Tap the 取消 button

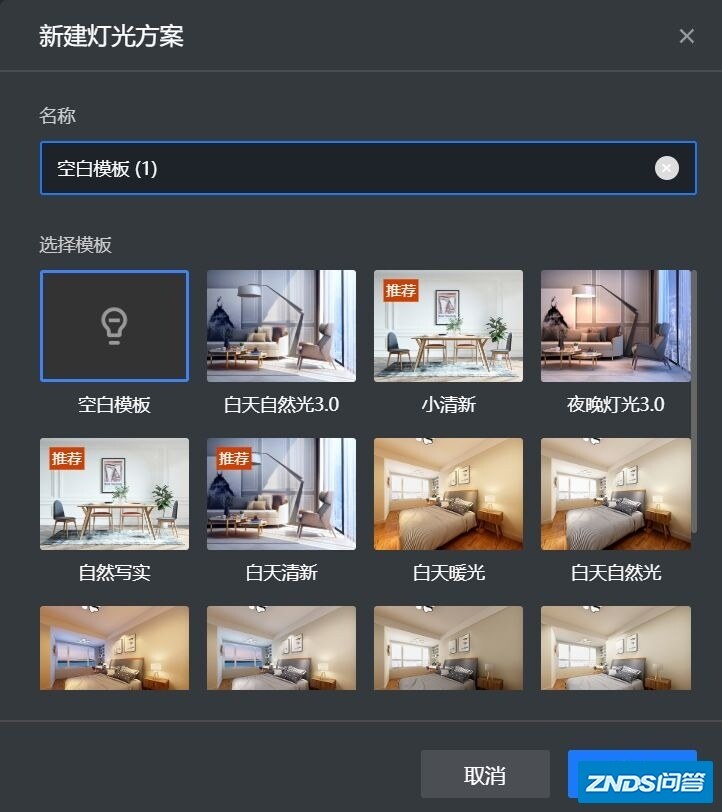point(485,775)
